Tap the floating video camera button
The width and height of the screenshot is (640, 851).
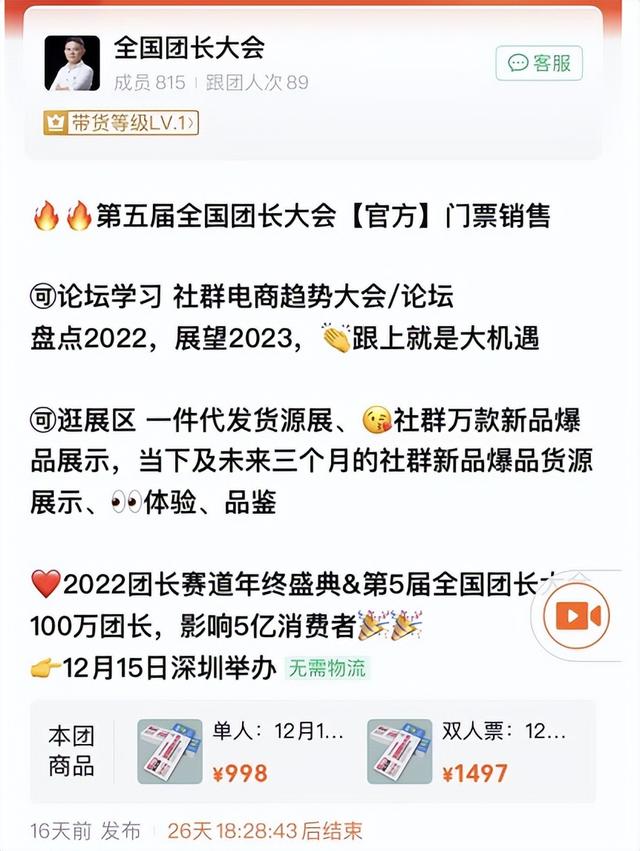(576, 615)
